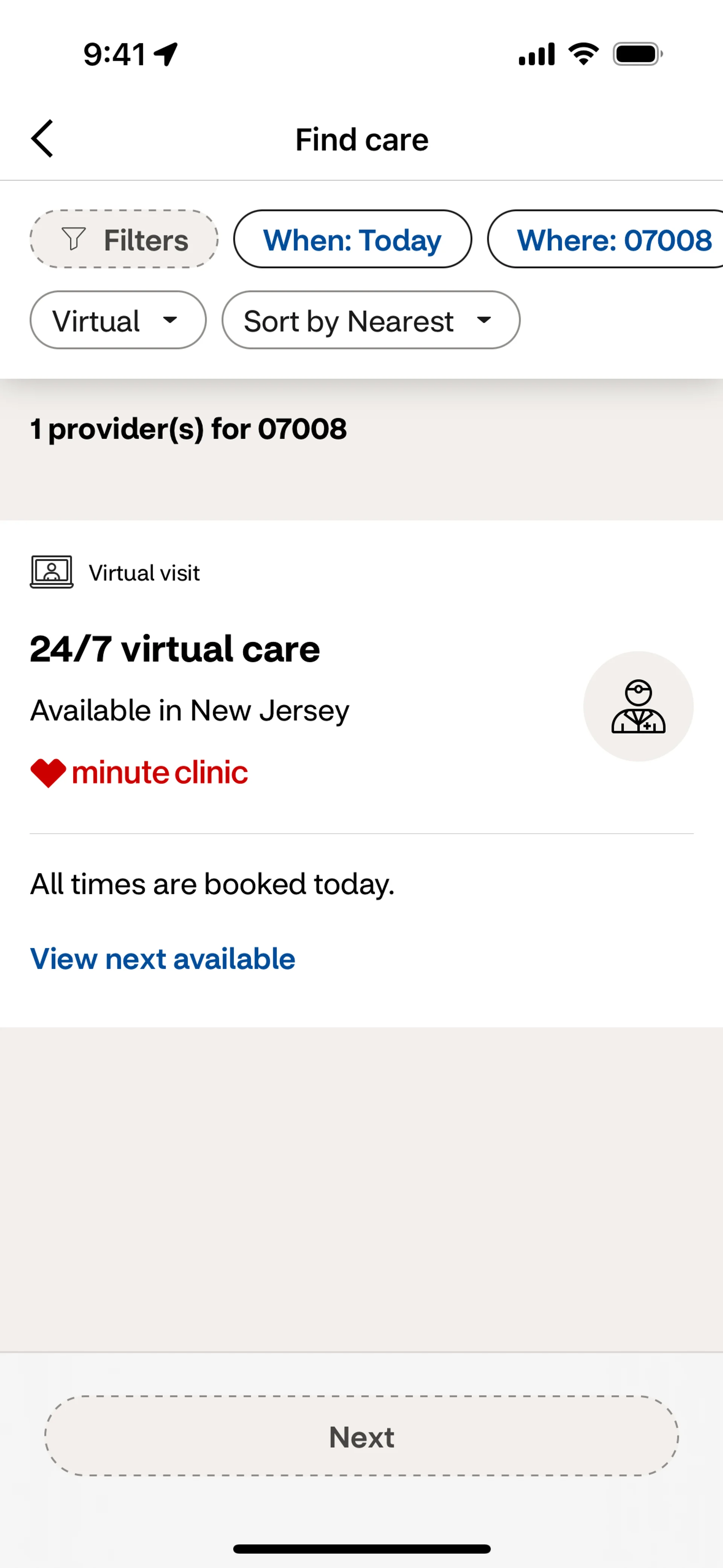Tap the Next button

(x=361, y=1437)
